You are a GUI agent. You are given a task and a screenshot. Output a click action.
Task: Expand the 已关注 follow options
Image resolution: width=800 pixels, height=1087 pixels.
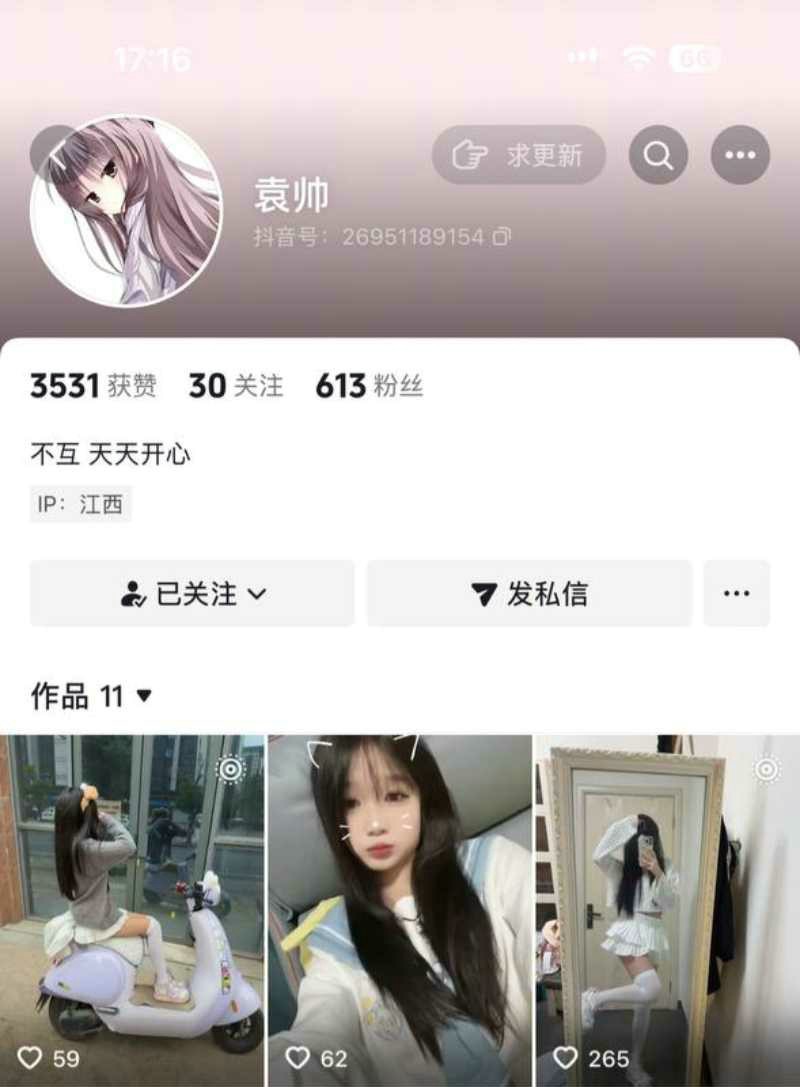point(192,594)
